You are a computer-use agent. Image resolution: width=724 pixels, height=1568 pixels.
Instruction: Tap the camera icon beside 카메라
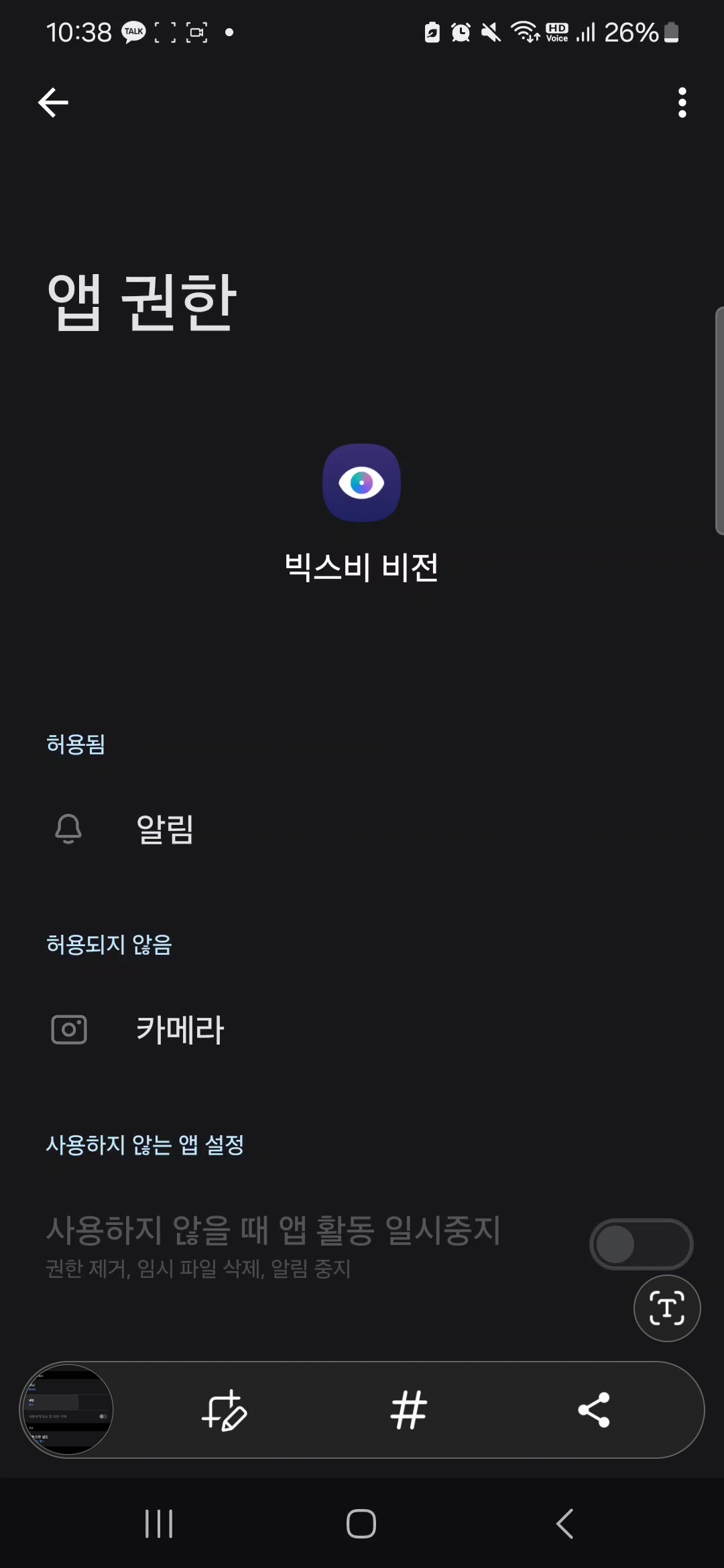[69, 1030]
